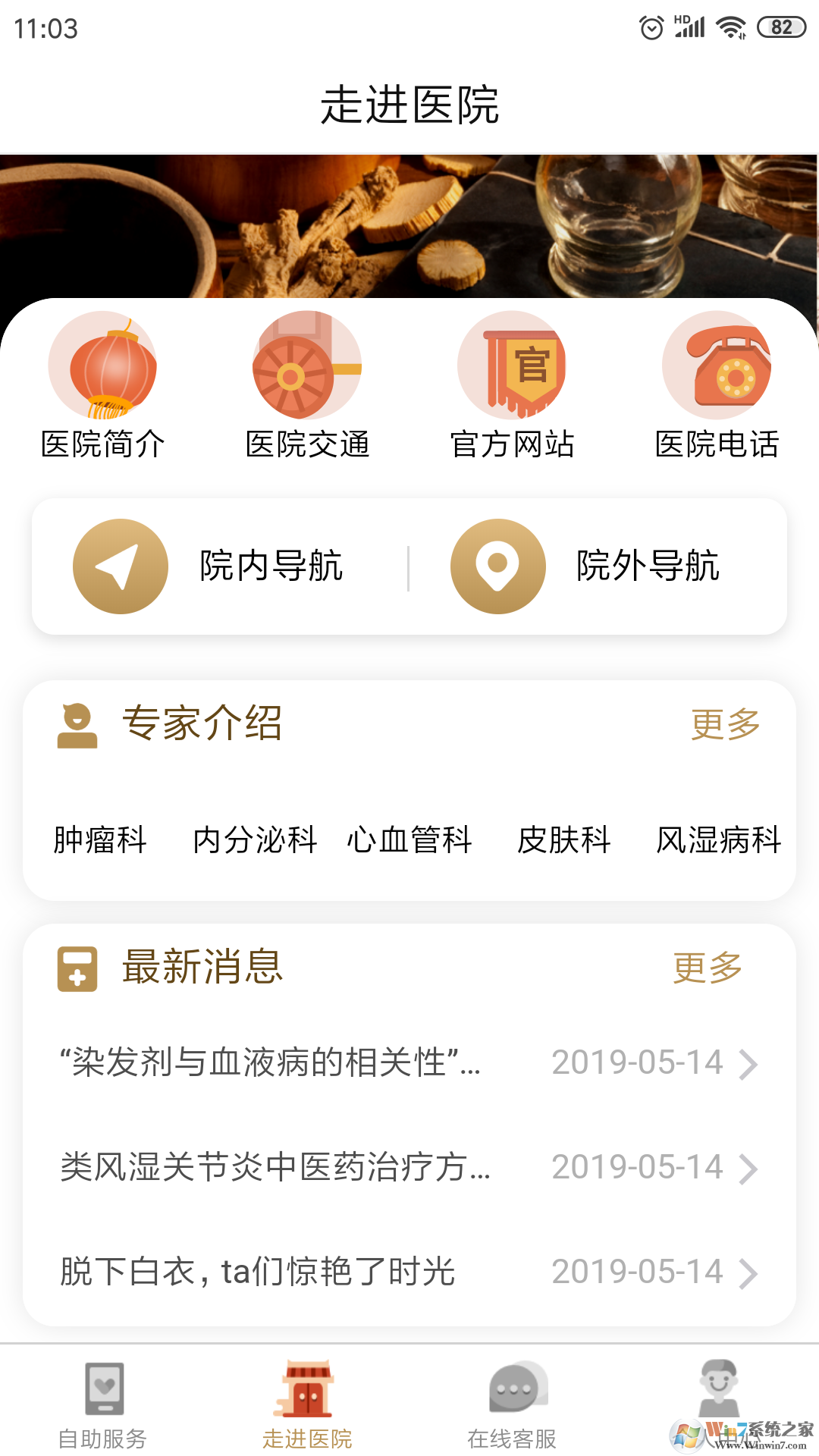Go to the 走进医院 tab

307,1404
